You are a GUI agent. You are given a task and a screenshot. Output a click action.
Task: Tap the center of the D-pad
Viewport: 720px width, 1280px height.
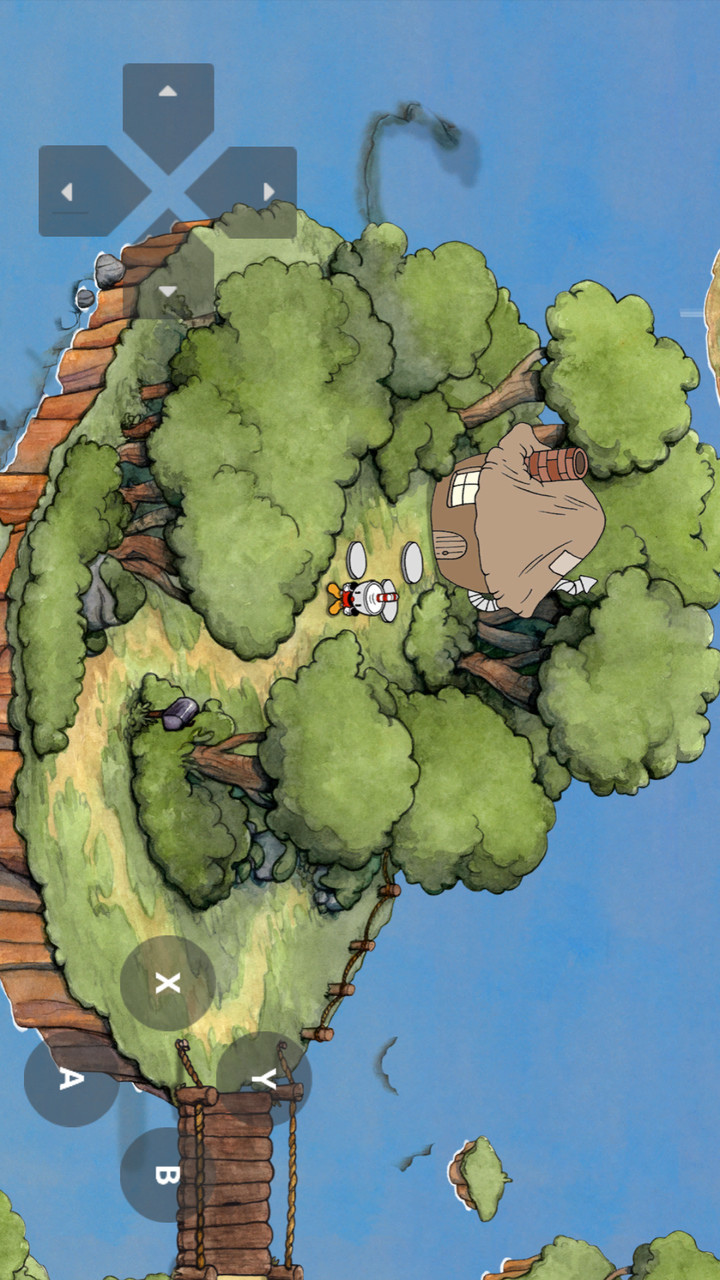pos(168,188)
